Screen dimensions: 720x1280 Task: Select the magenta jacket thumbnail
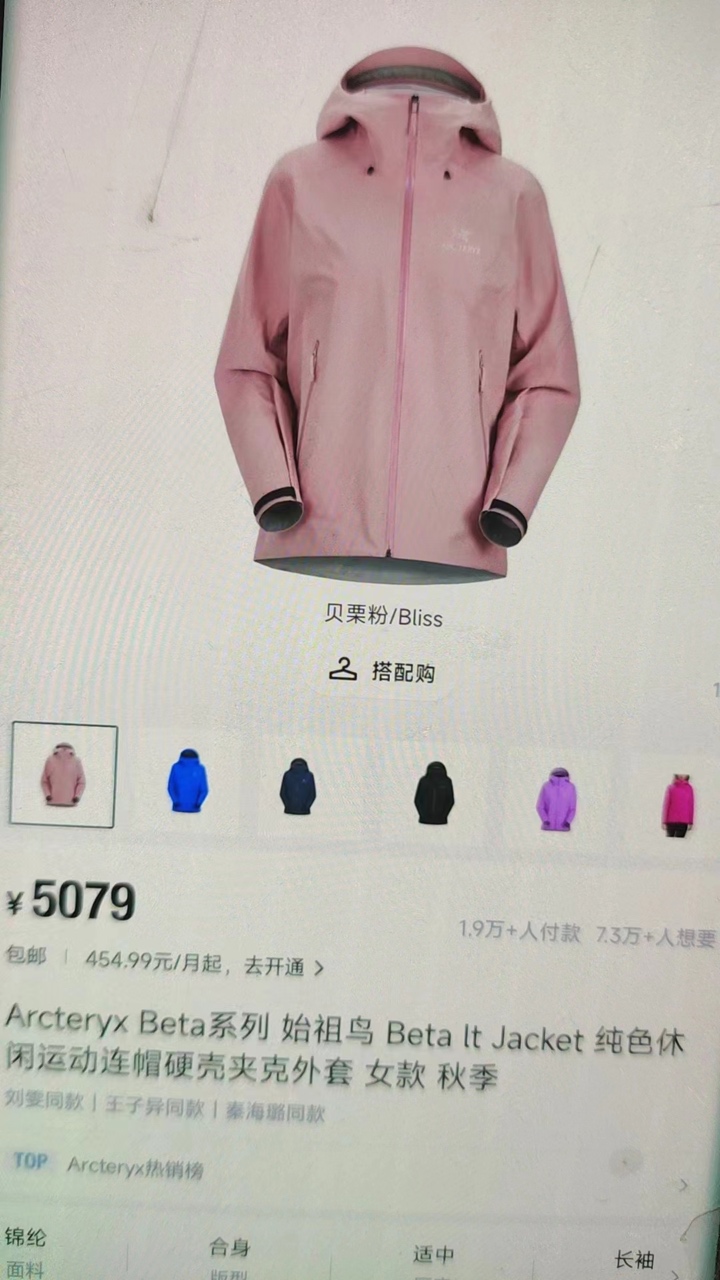tap(678, 805)
